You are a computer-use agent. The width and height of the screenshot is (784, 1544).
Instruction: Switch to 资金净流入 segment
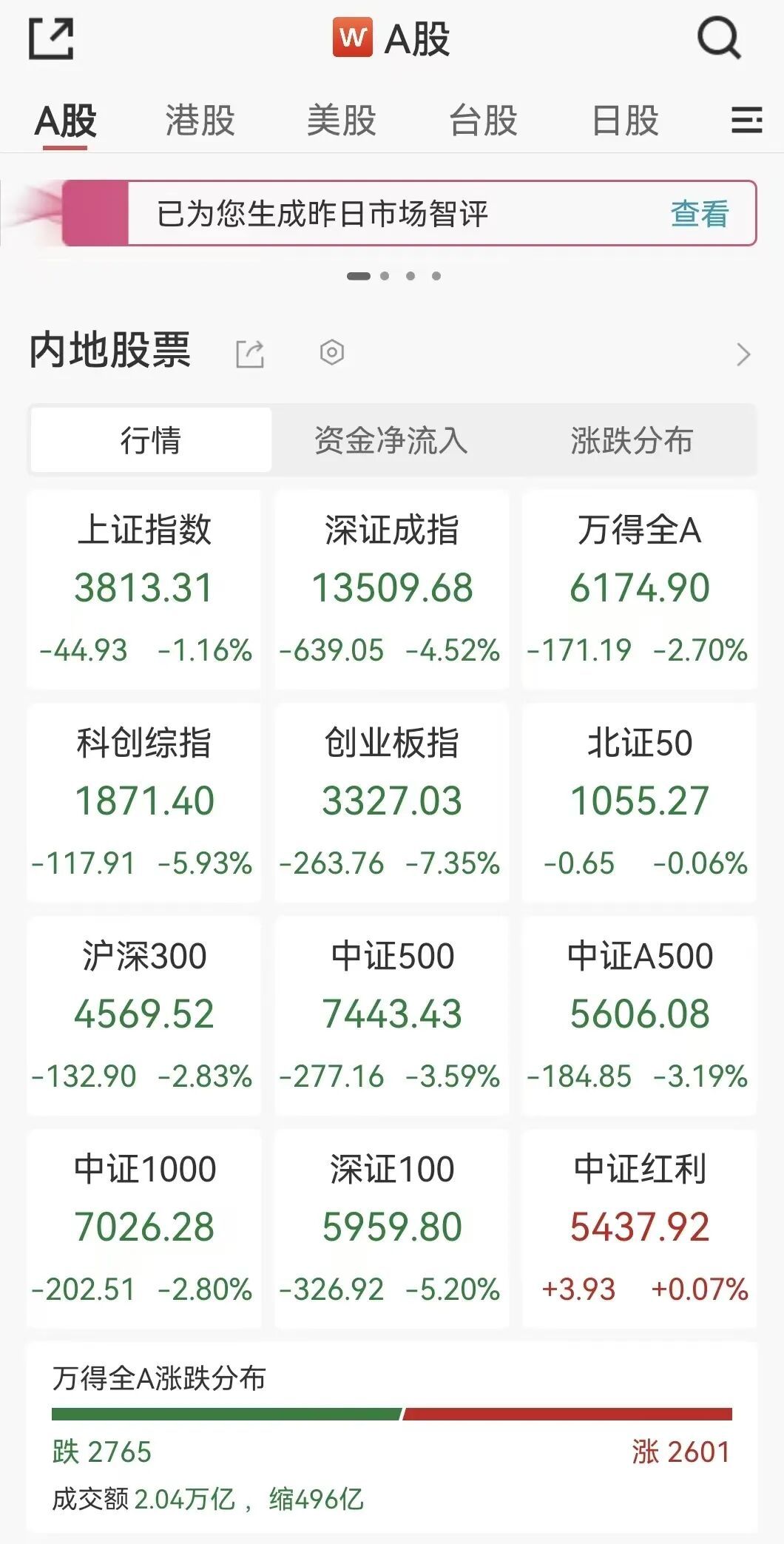pyautogui.click(x=391, y=440)
